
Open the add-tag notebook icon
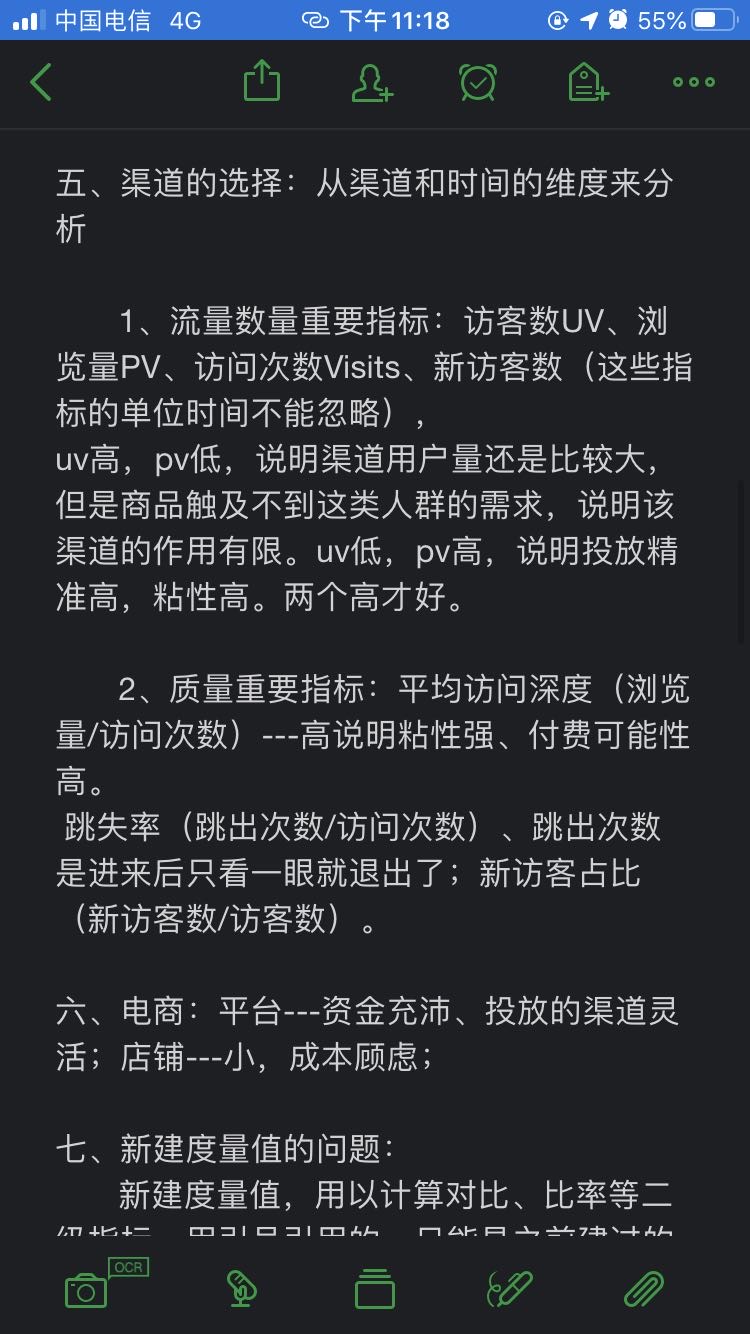588,82
